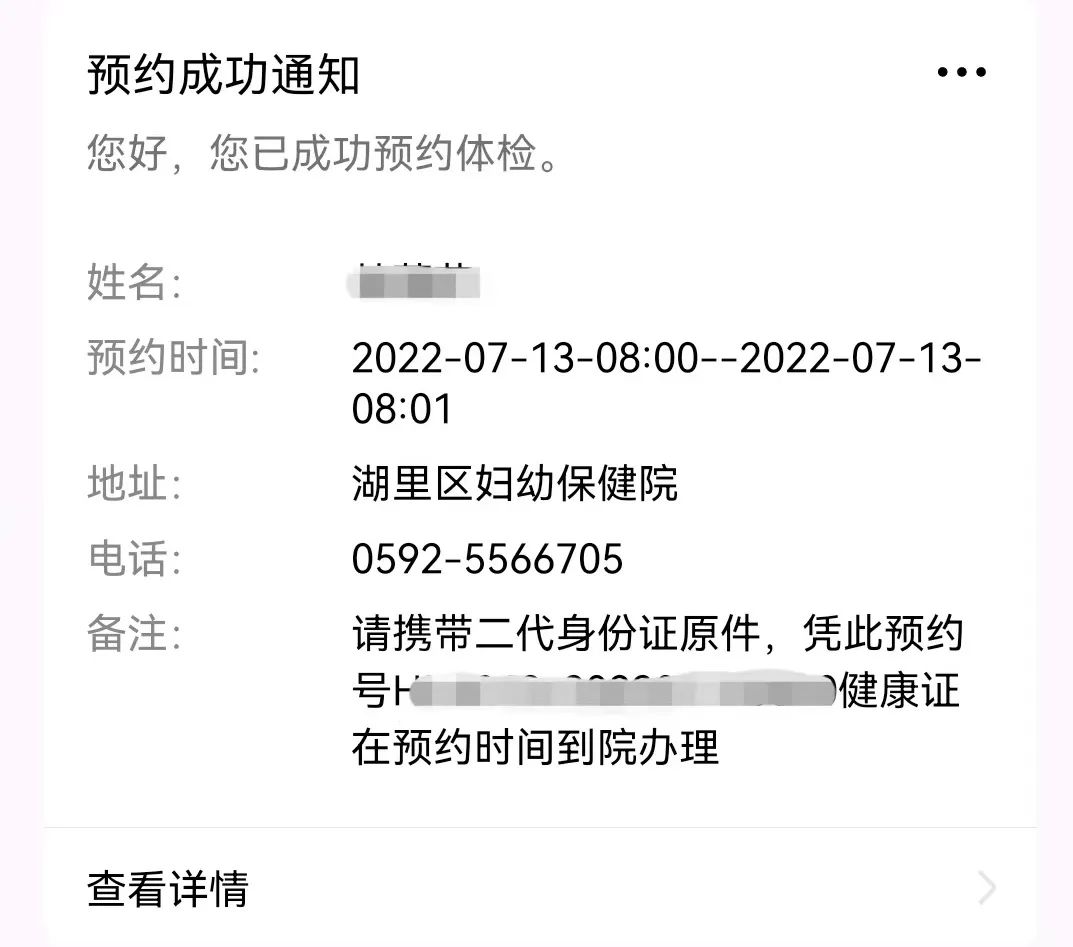Open the three-dot overflow menu
Screen dimensions: 1073x947
pyautogui.click(x=961, y=73)
